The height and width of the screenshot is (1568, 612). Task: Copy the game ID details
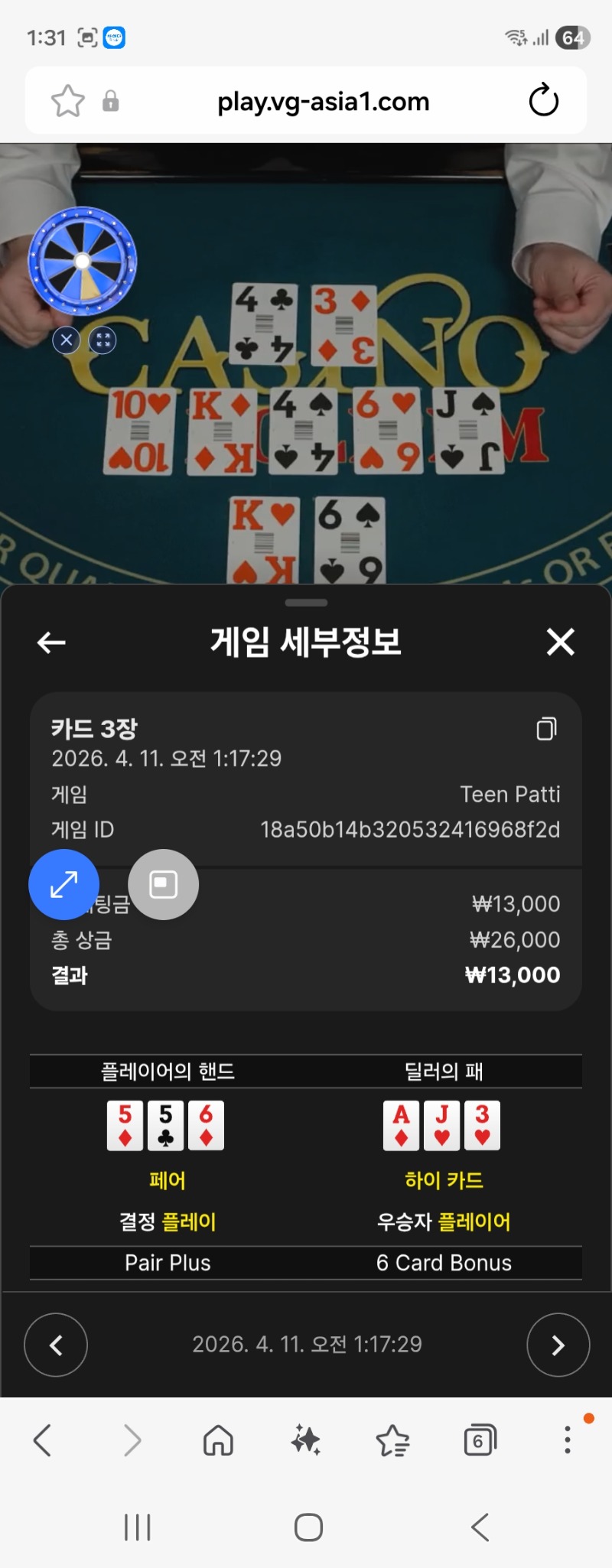(546, 729)
